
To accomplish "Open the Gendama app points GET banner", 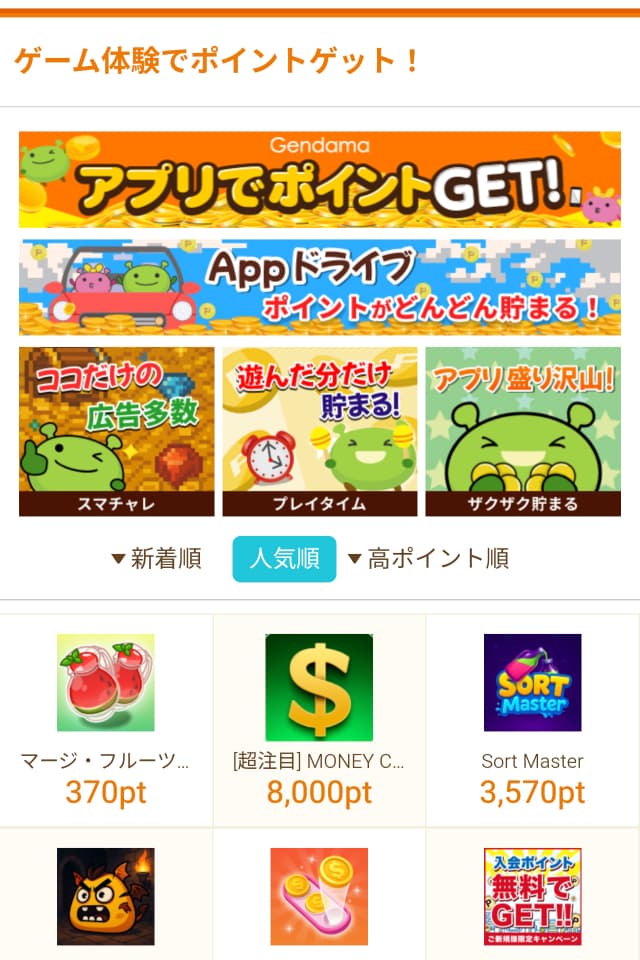I will [x=319, y=179].
